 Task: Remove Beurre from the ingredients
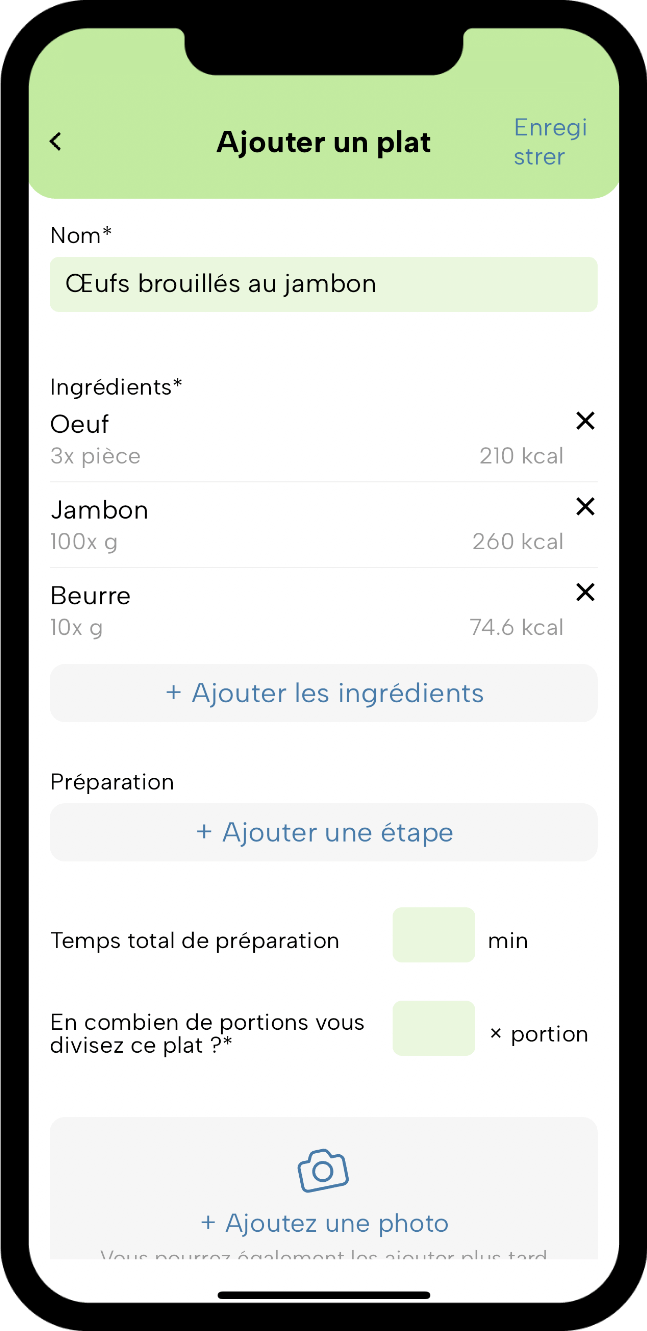[585, 593]
